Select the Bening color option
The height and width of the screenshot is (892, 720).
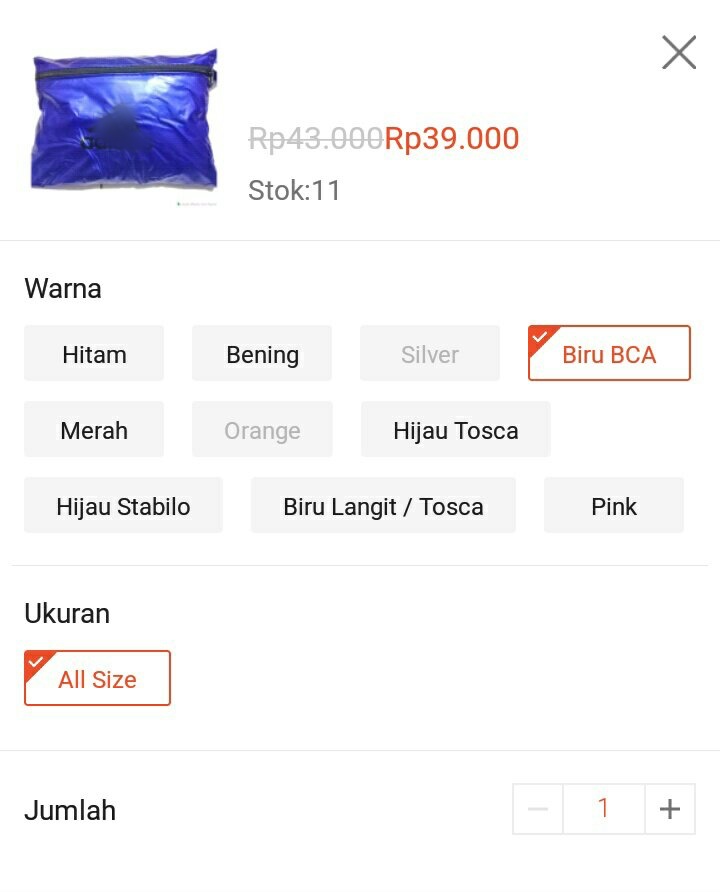pyautogui.click(x=262, y=353)
